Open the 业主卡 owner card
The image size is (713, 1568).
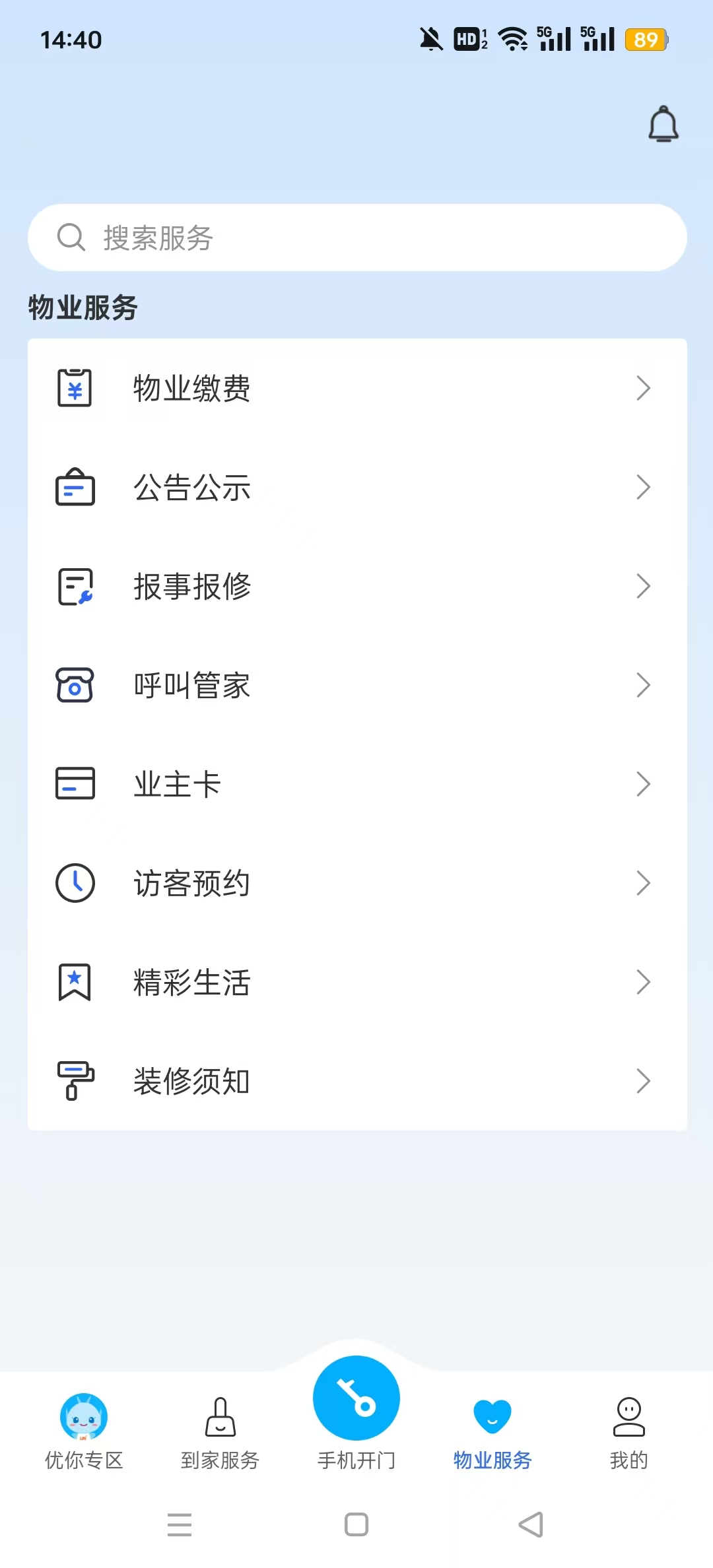(356, 784)
